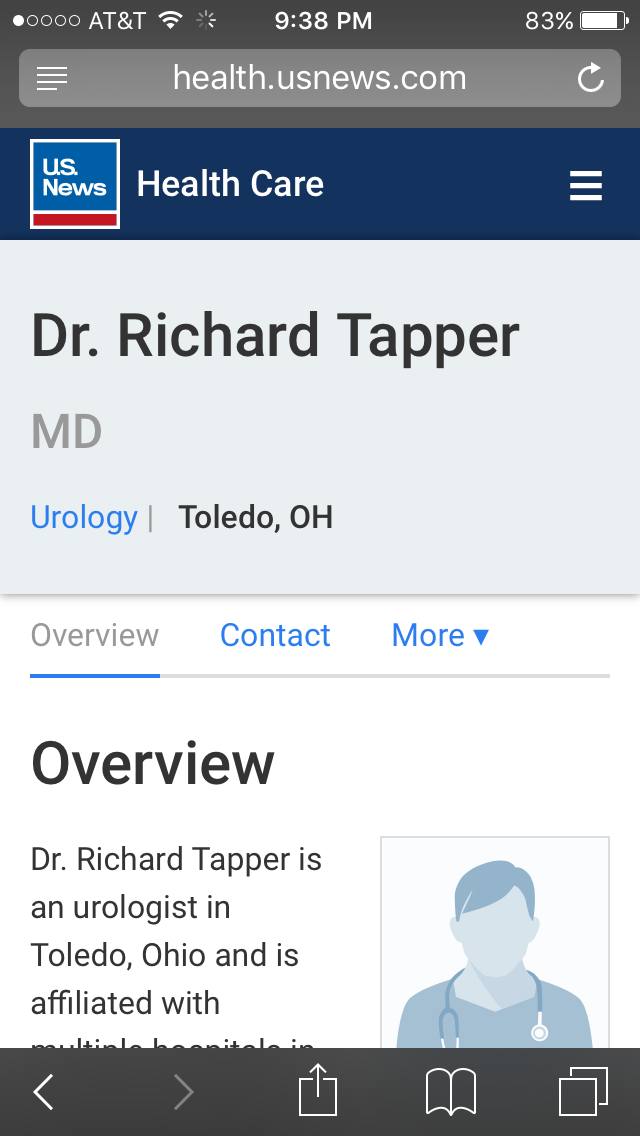Open Safari bookmarks
640x1136 pixels.
point(451,1091)
